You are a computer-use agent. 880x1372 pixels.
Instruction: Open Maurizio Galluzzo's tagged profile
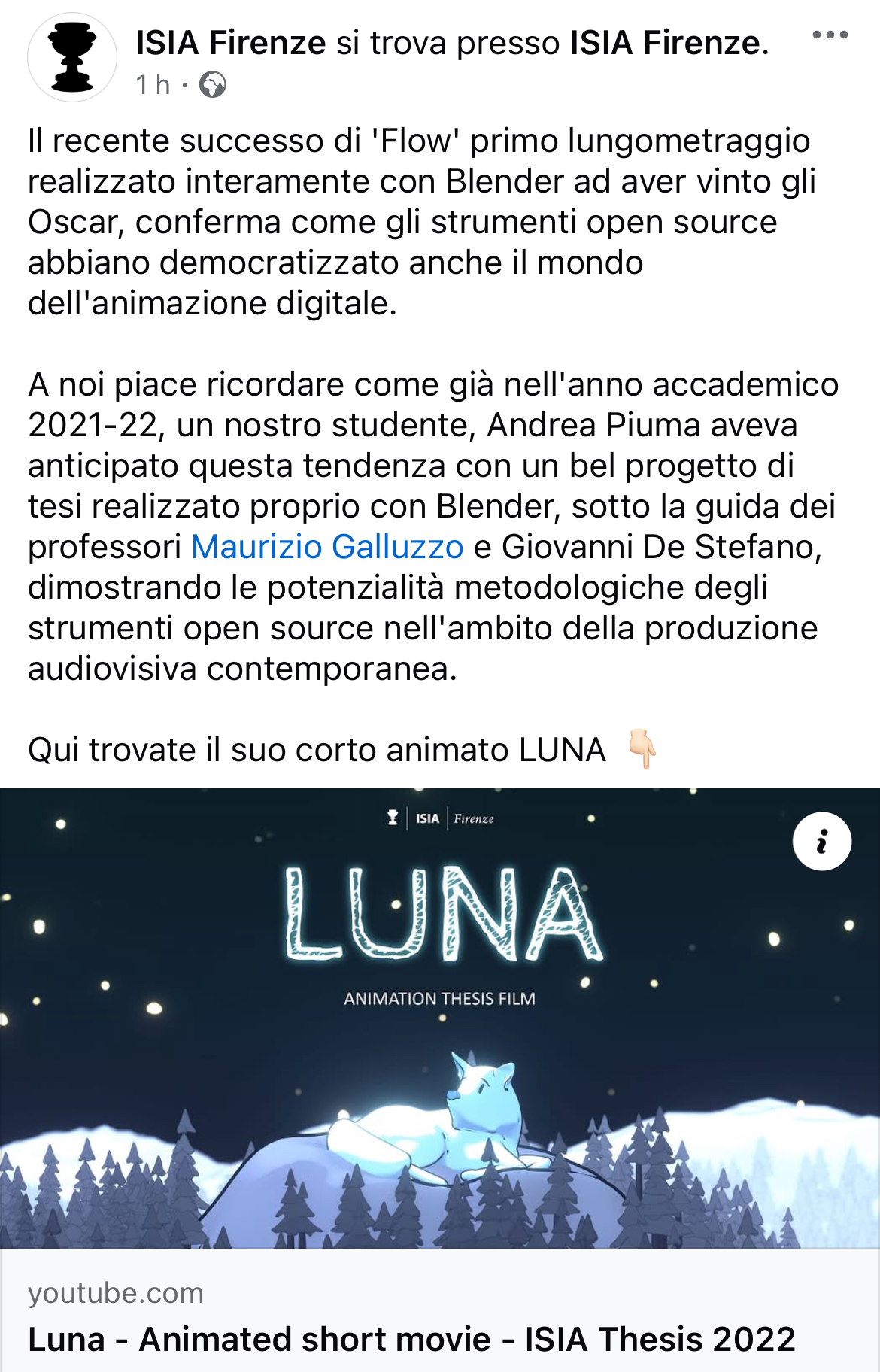pyautogui.click(x=327, y=547)
